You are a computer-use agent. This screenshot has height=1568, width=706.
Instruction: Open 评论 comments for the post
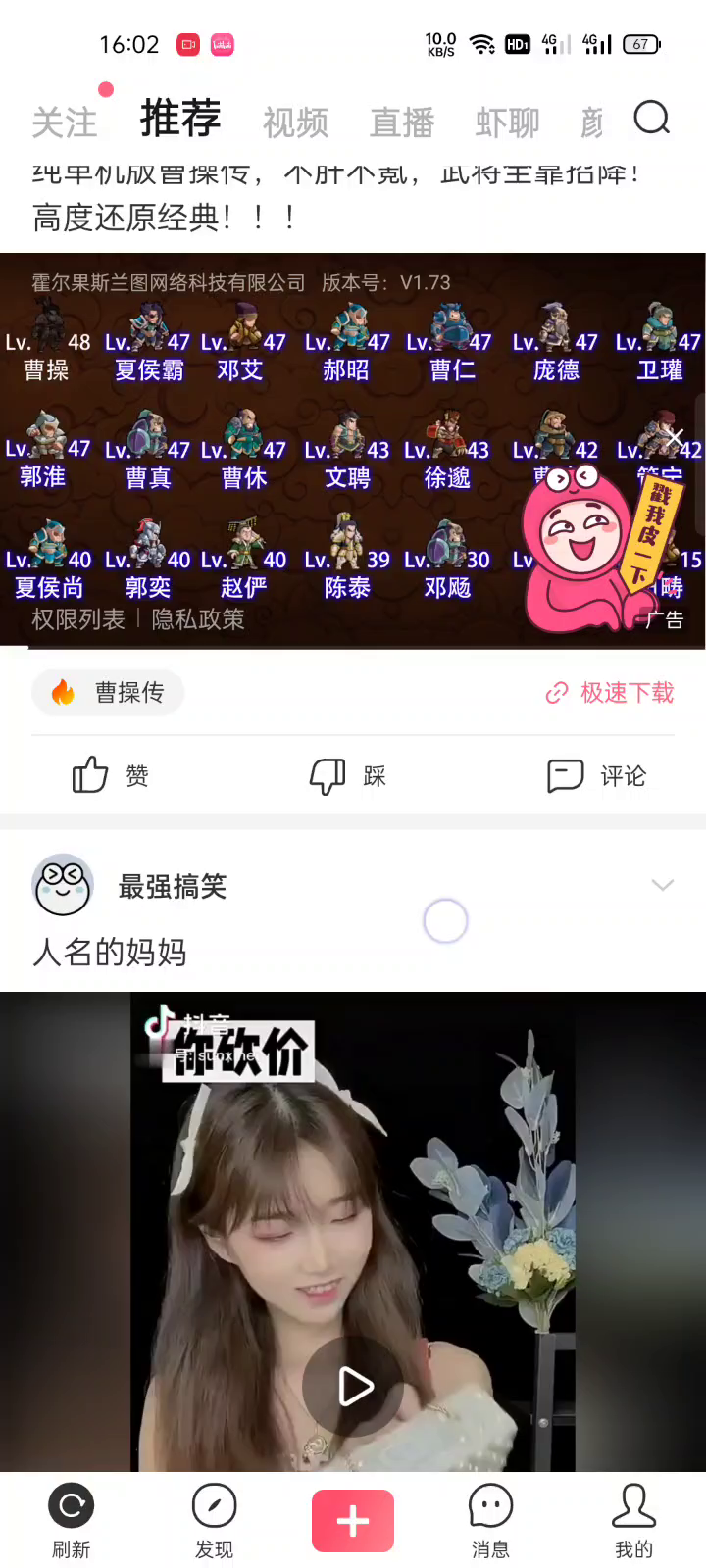click(x=597, y=775)
